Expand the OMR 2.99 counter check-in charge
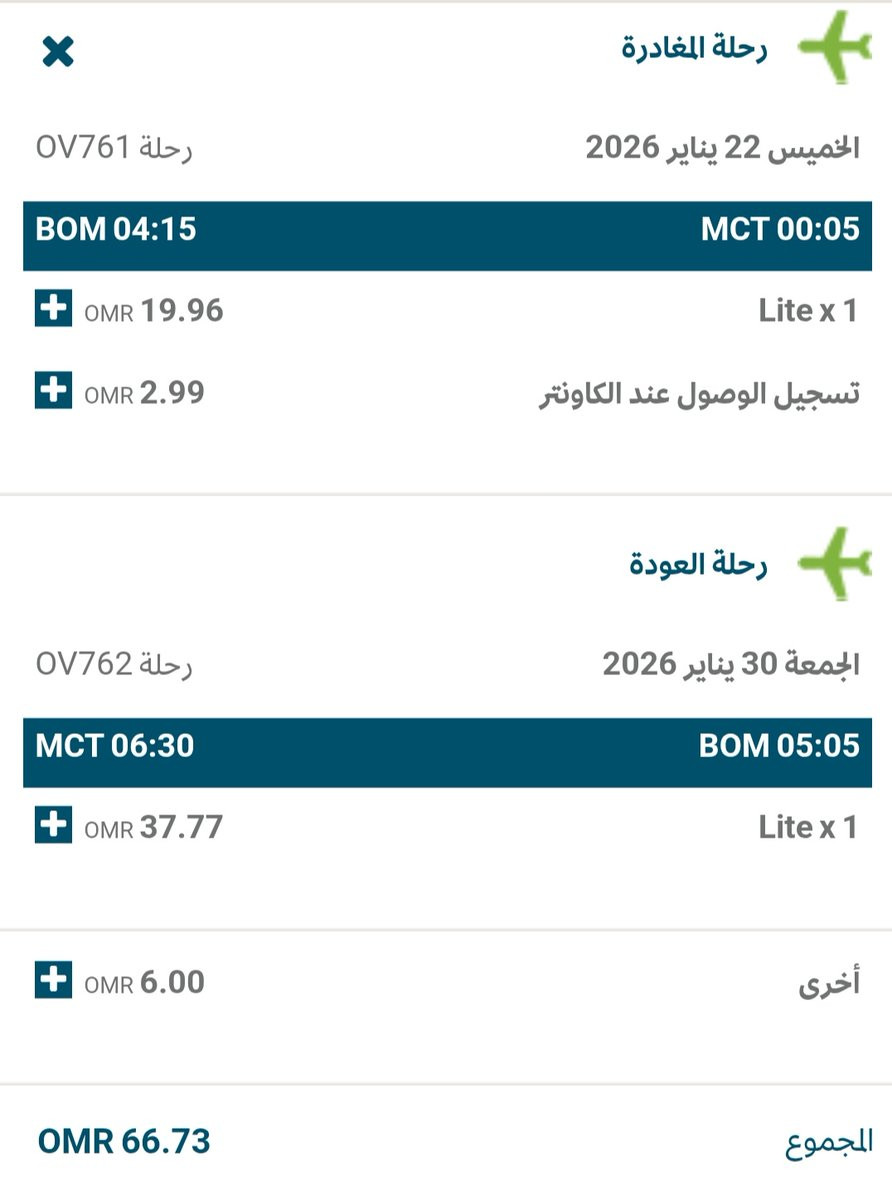This screenshot has width=892, height=1200. click(53, 391)
